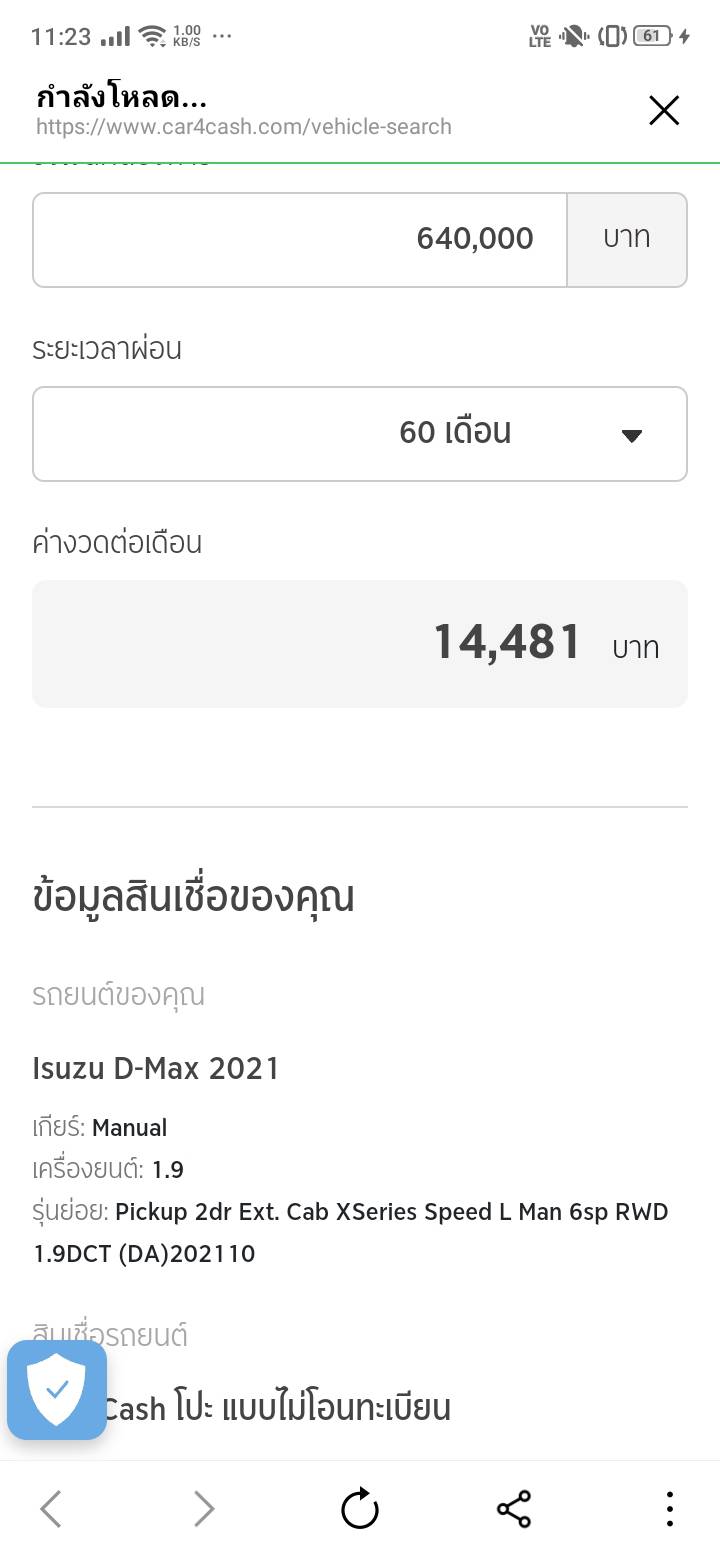Edit the 640,000 baht loan amount field
Screen dimensions: 720x1560
(300, 240)
